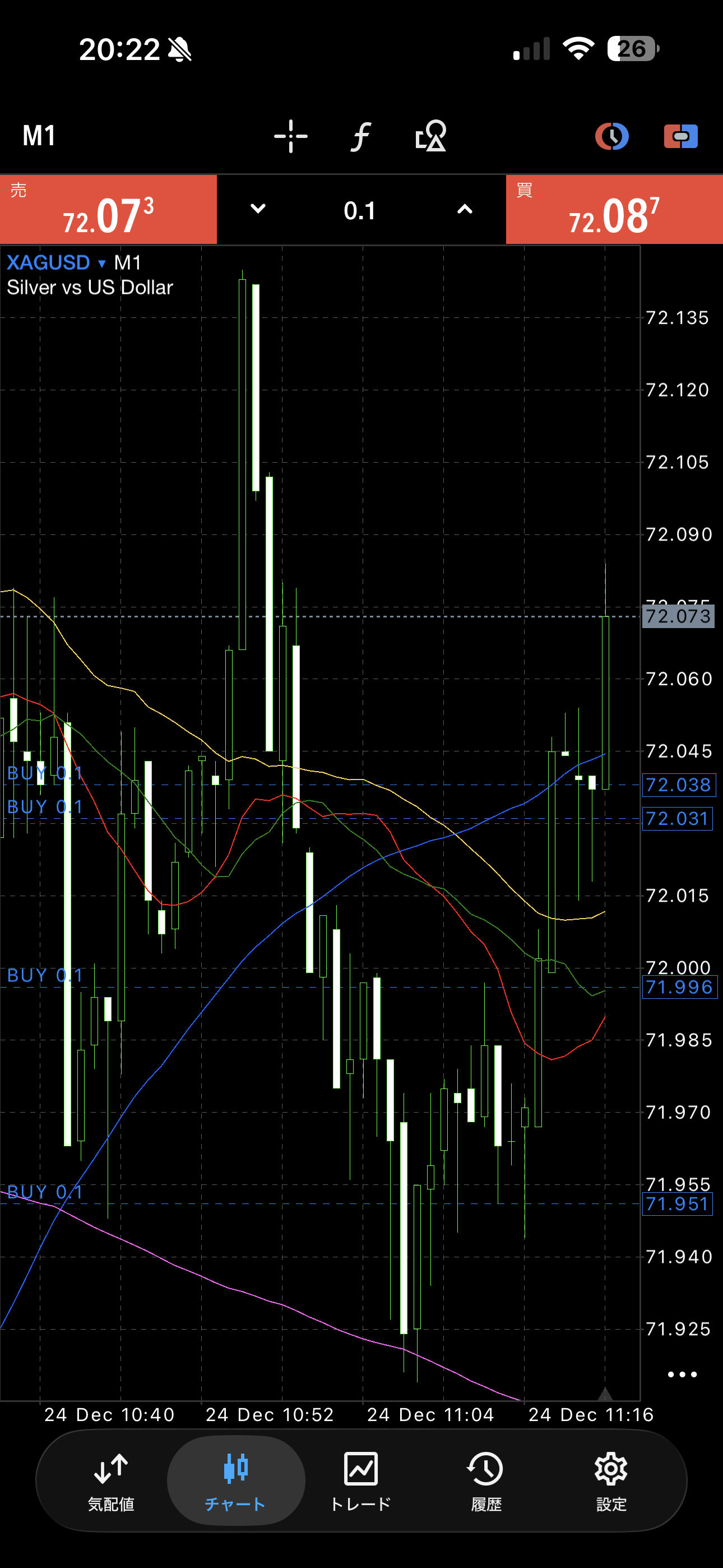Viewport: 723px width, 1568px height.
Task: Sell at 72.073
Action: click(x=108, y=210)
